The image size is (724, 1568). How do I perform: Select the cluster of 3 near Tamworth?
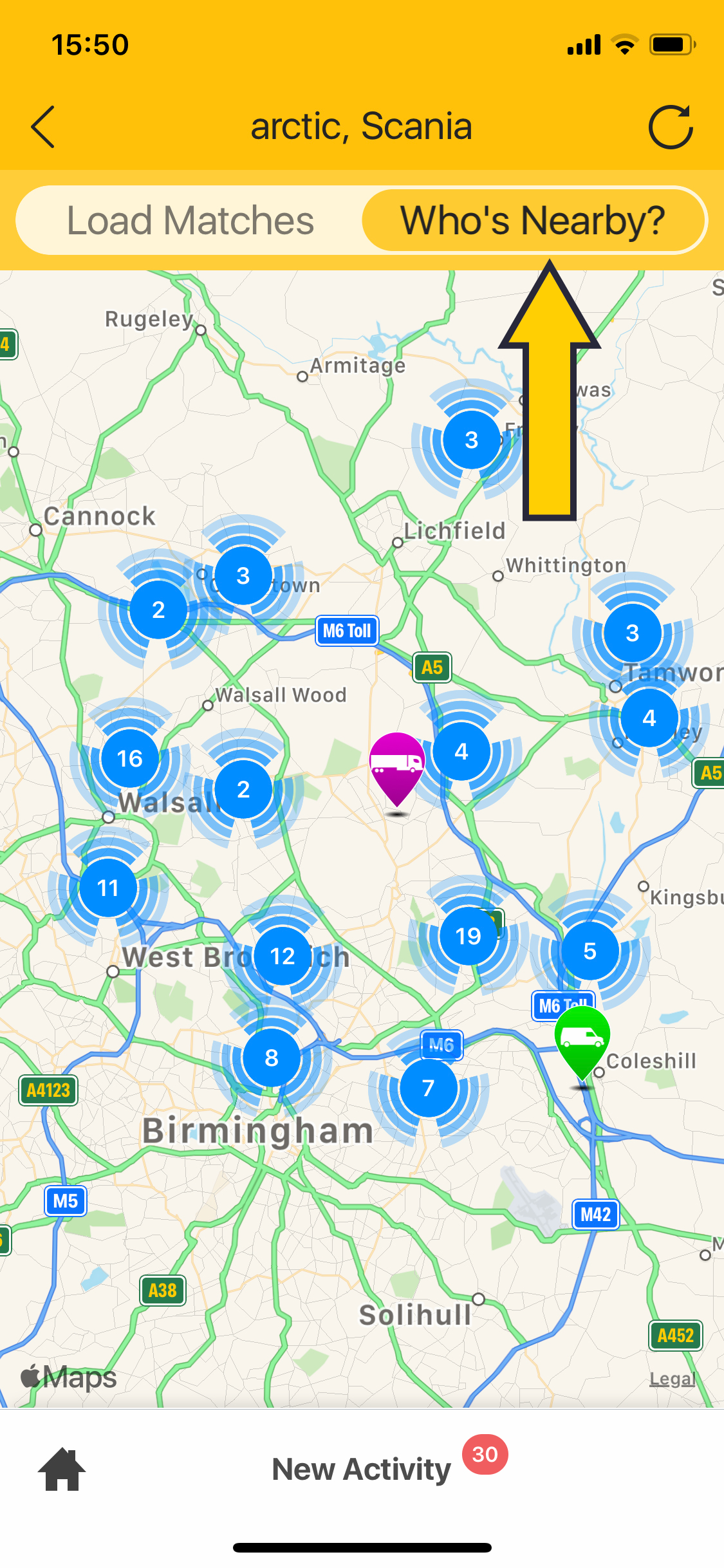633,633
